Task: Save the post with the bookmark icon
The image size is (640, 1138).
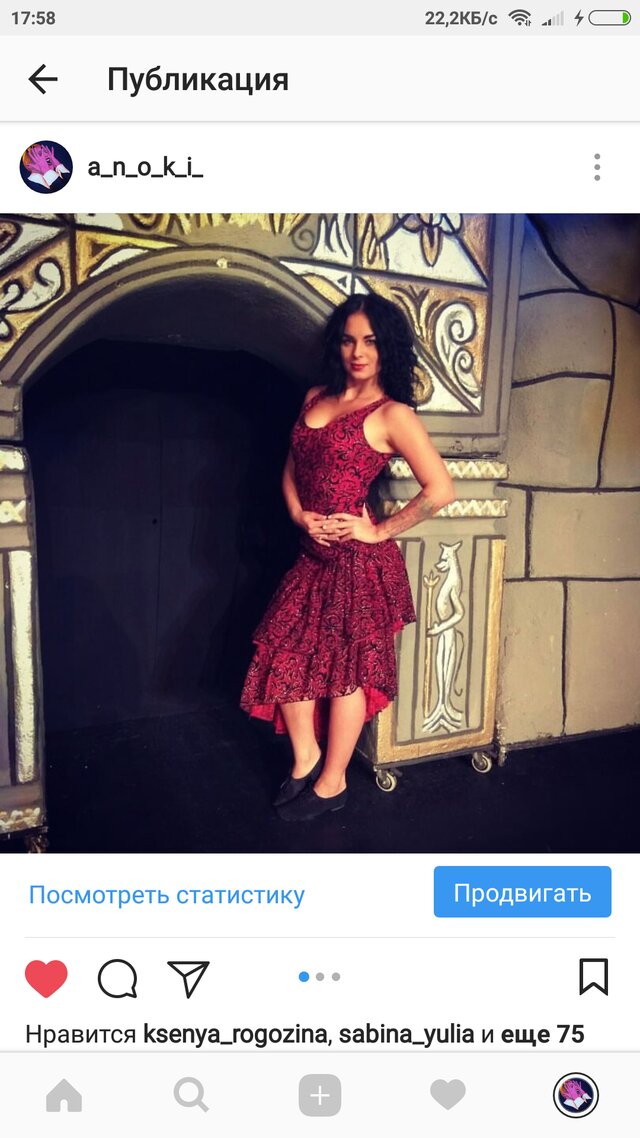Action: [593, 977]
